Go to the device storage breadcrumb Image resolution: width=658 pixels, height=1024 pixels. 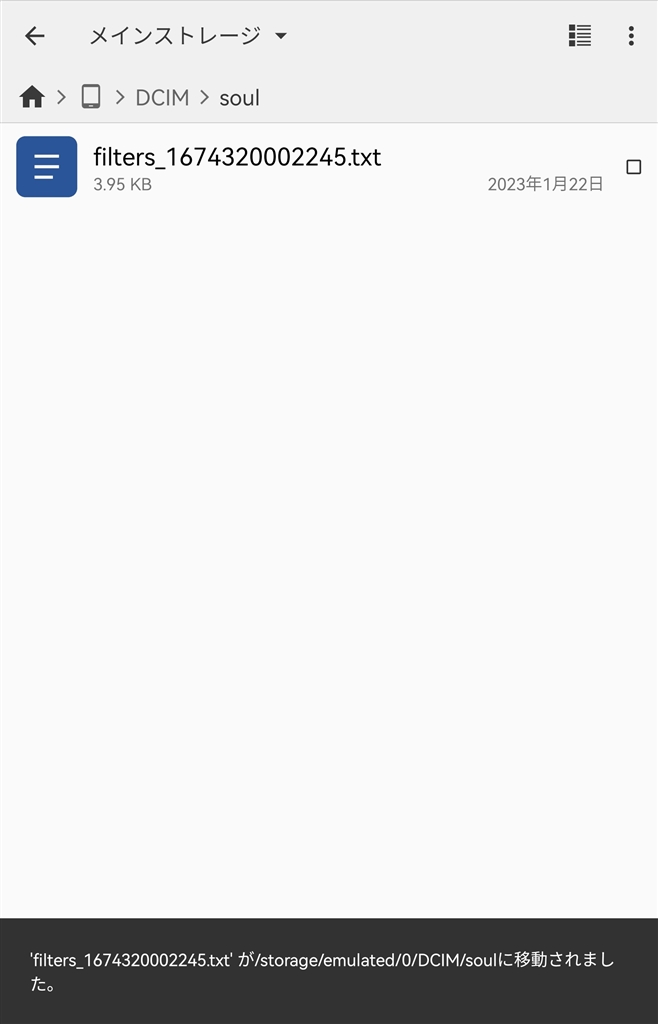tap(91, 97)
